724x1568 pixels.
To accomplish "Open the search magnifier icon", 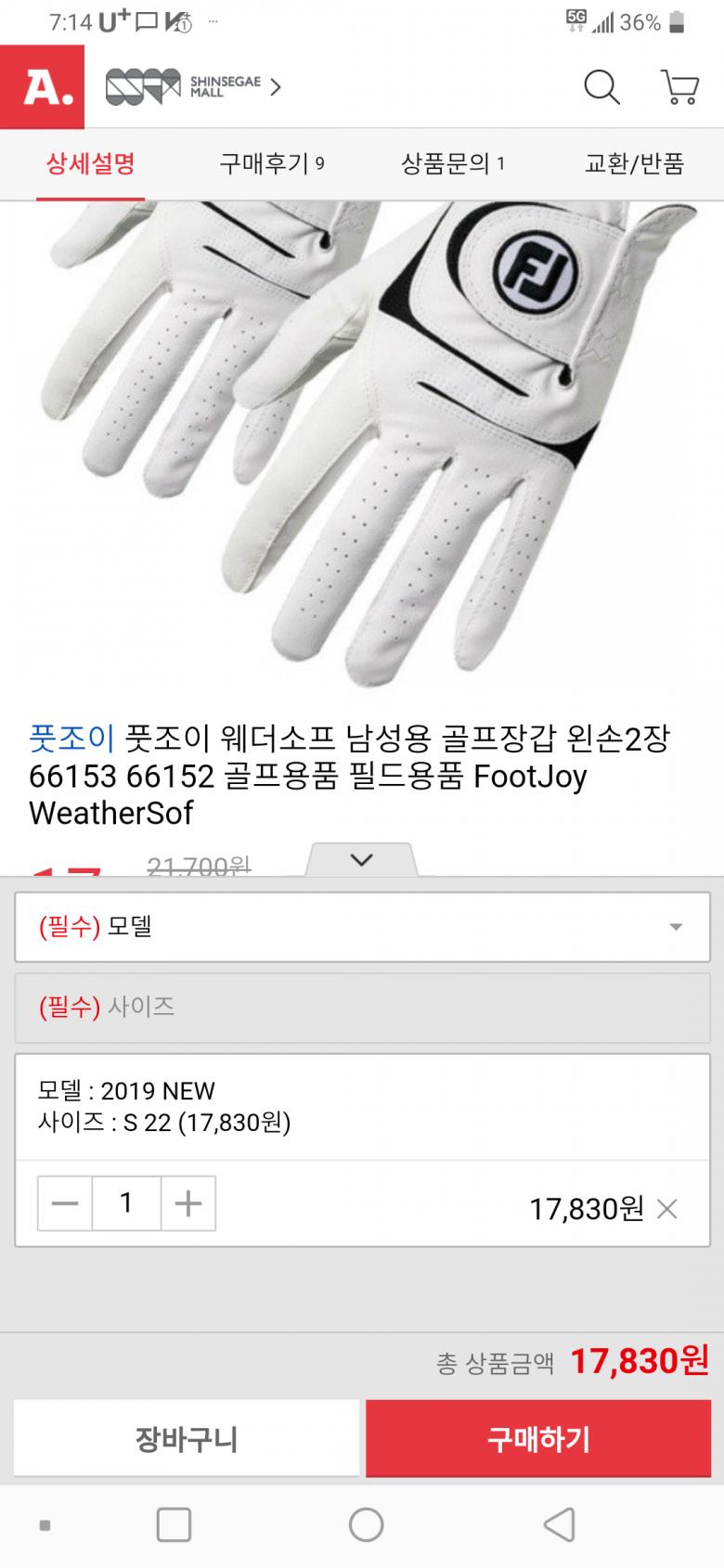I will pyautogui.click(x=601, y=87).
